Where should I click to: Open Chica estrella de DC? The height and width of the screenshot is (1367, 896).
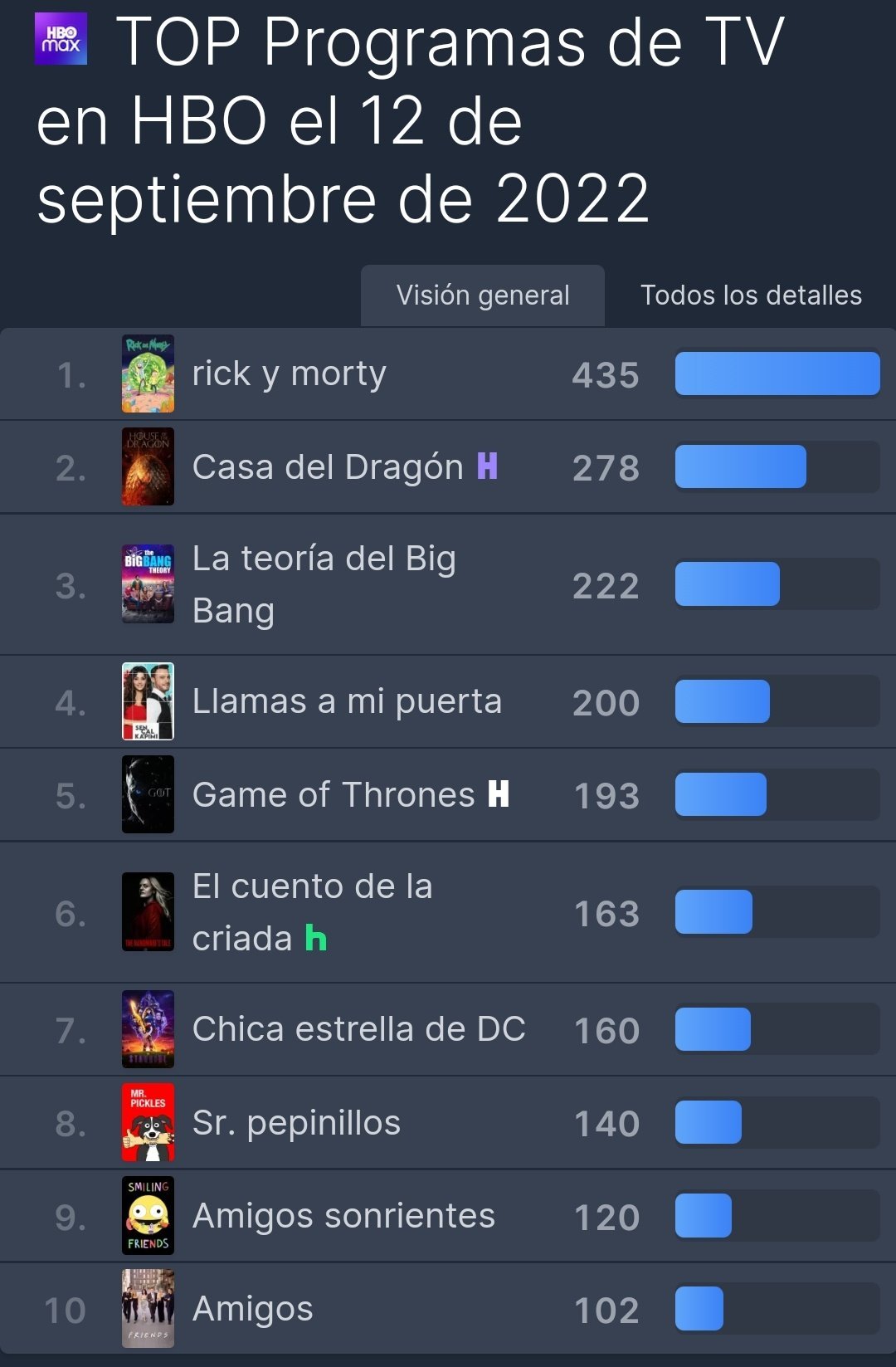(358, 1030)
